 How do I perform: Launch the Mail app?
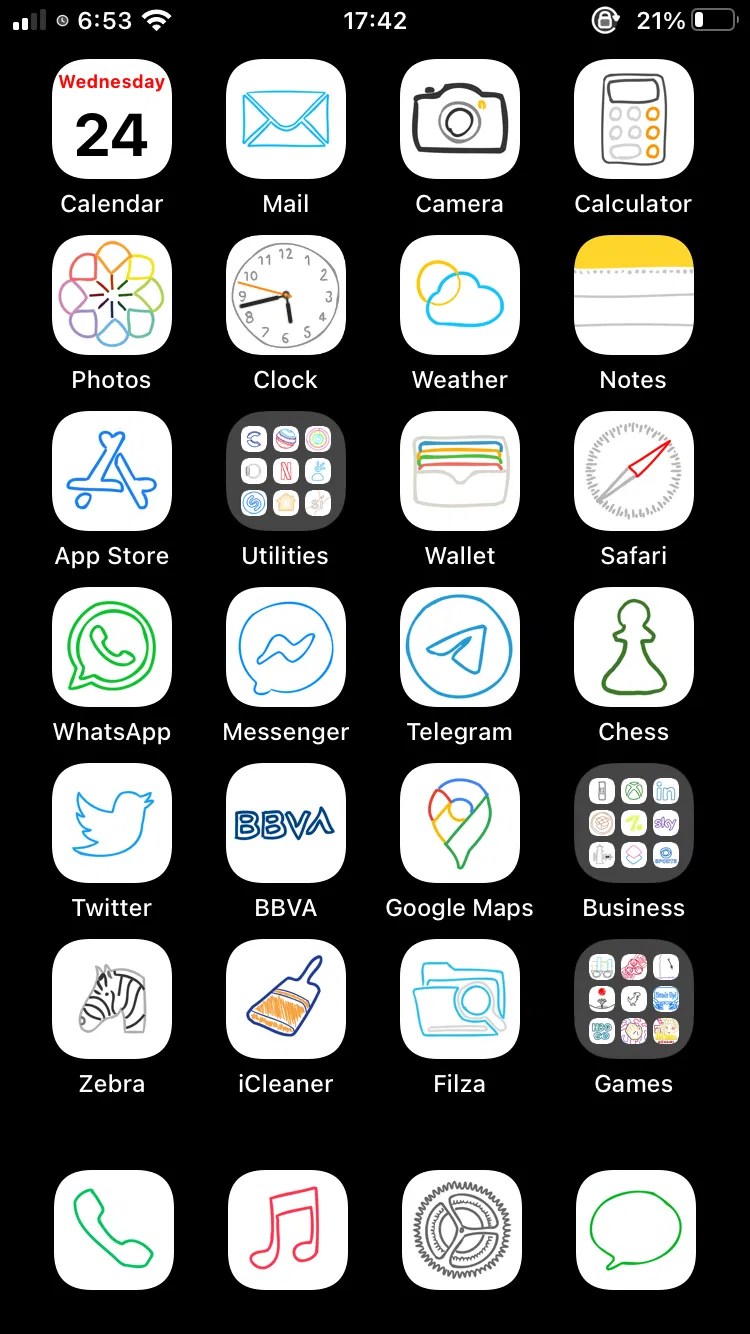coord(285,119)
